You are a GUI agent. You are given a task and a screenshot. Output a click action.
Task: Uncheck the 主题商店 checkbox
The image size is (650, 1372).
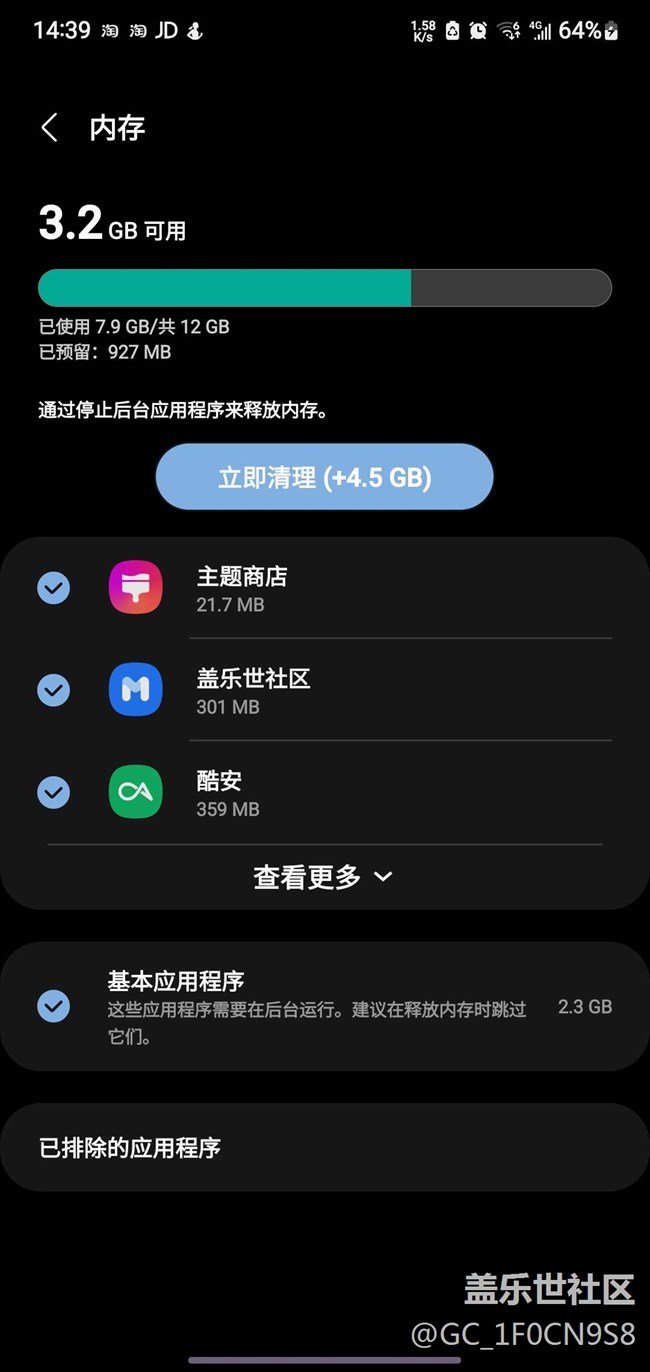pos(54,588)
